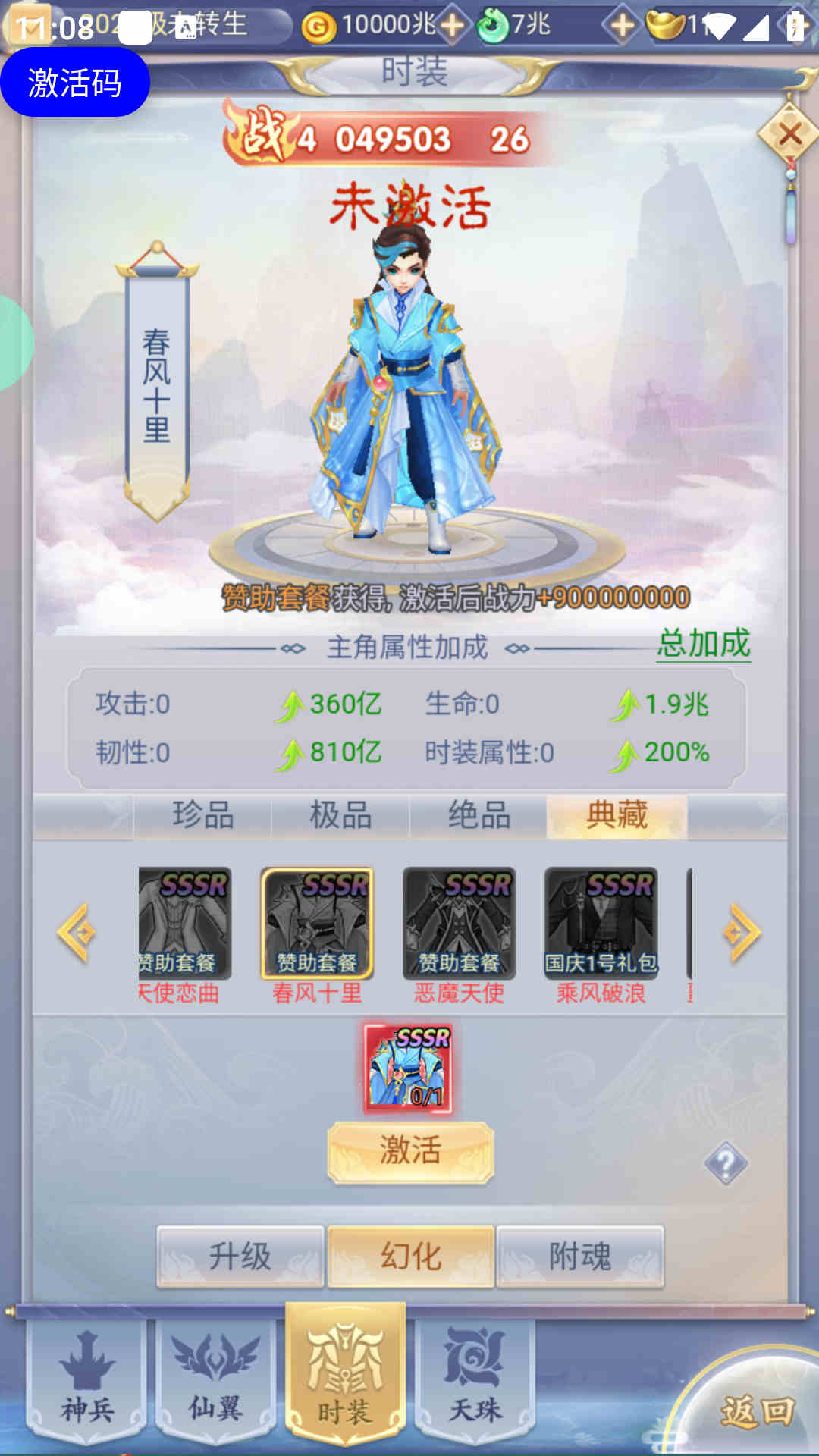The width and height of the screenshot is (819, 1456).
Task: Switch to the 极品 tab
Action: (x=340, y=816)
